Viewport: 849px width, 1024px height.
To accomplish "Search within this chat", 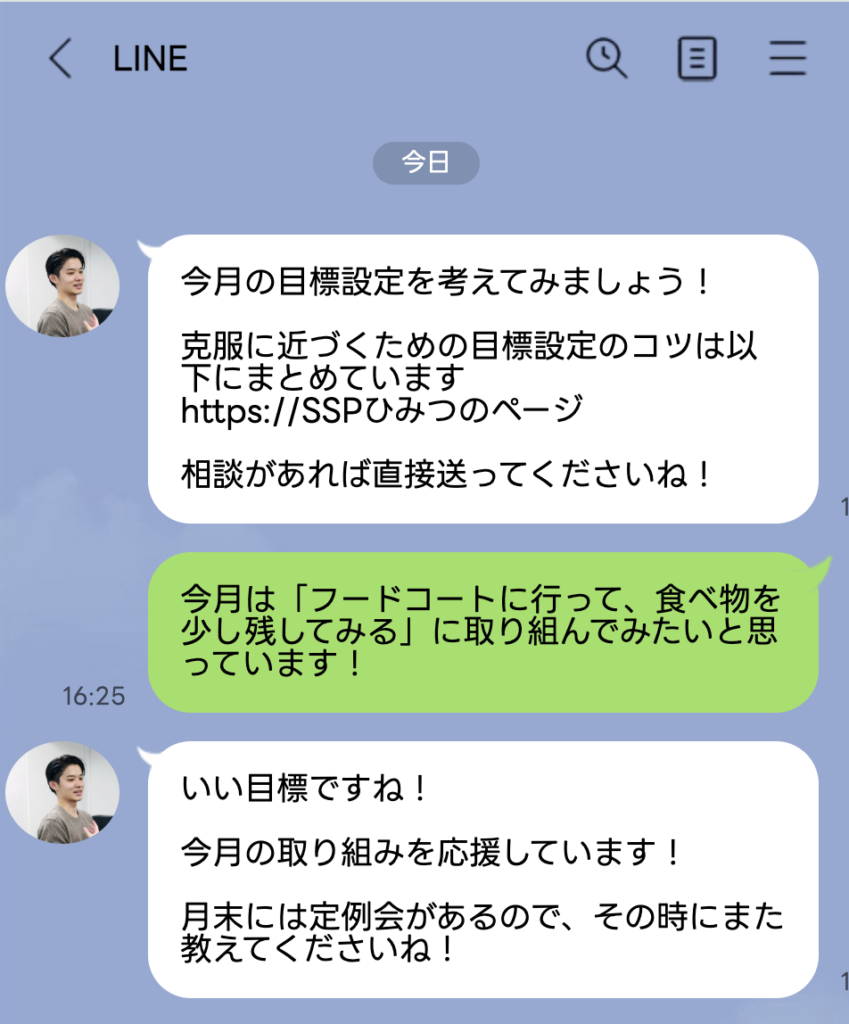I will [606, 59].
